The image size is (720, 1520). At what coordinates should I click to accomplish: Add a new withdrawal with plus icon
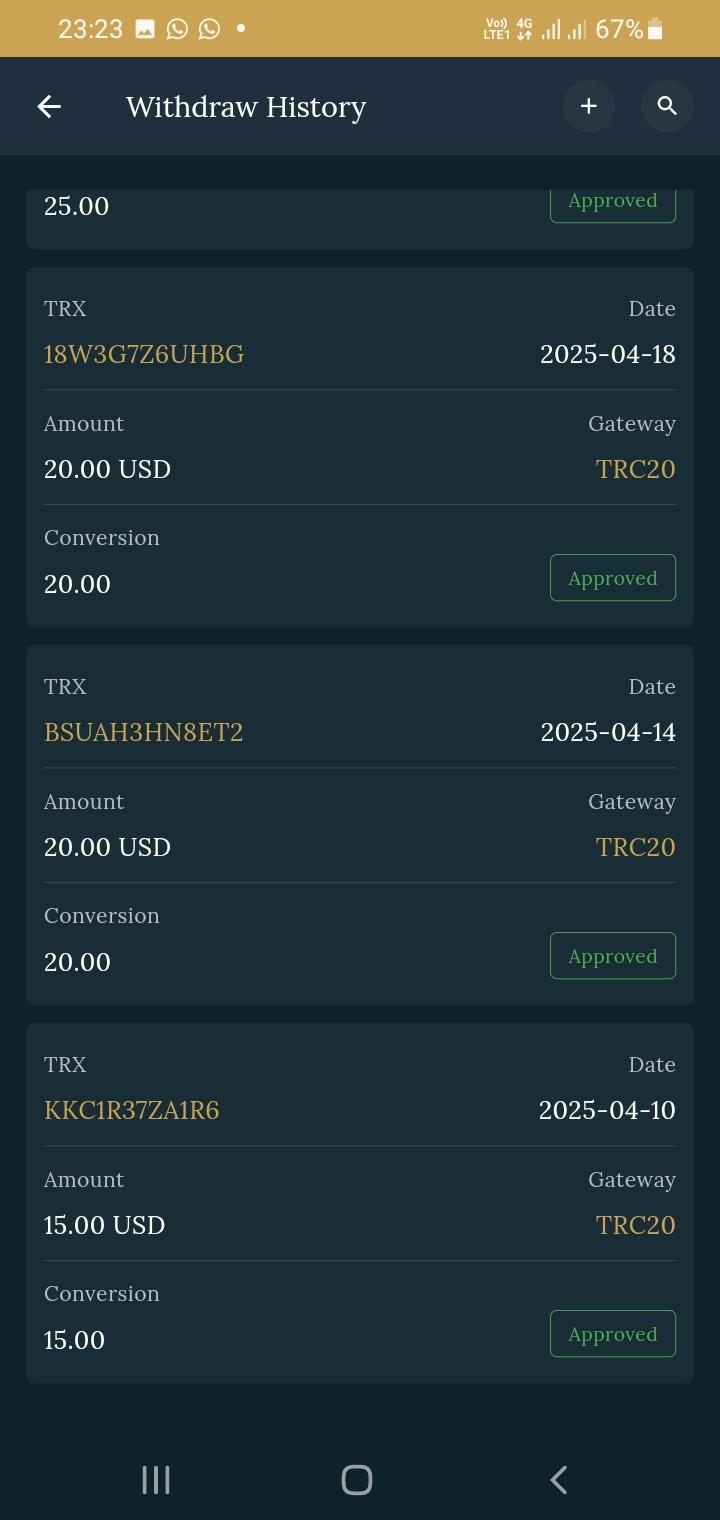[588, 106]
